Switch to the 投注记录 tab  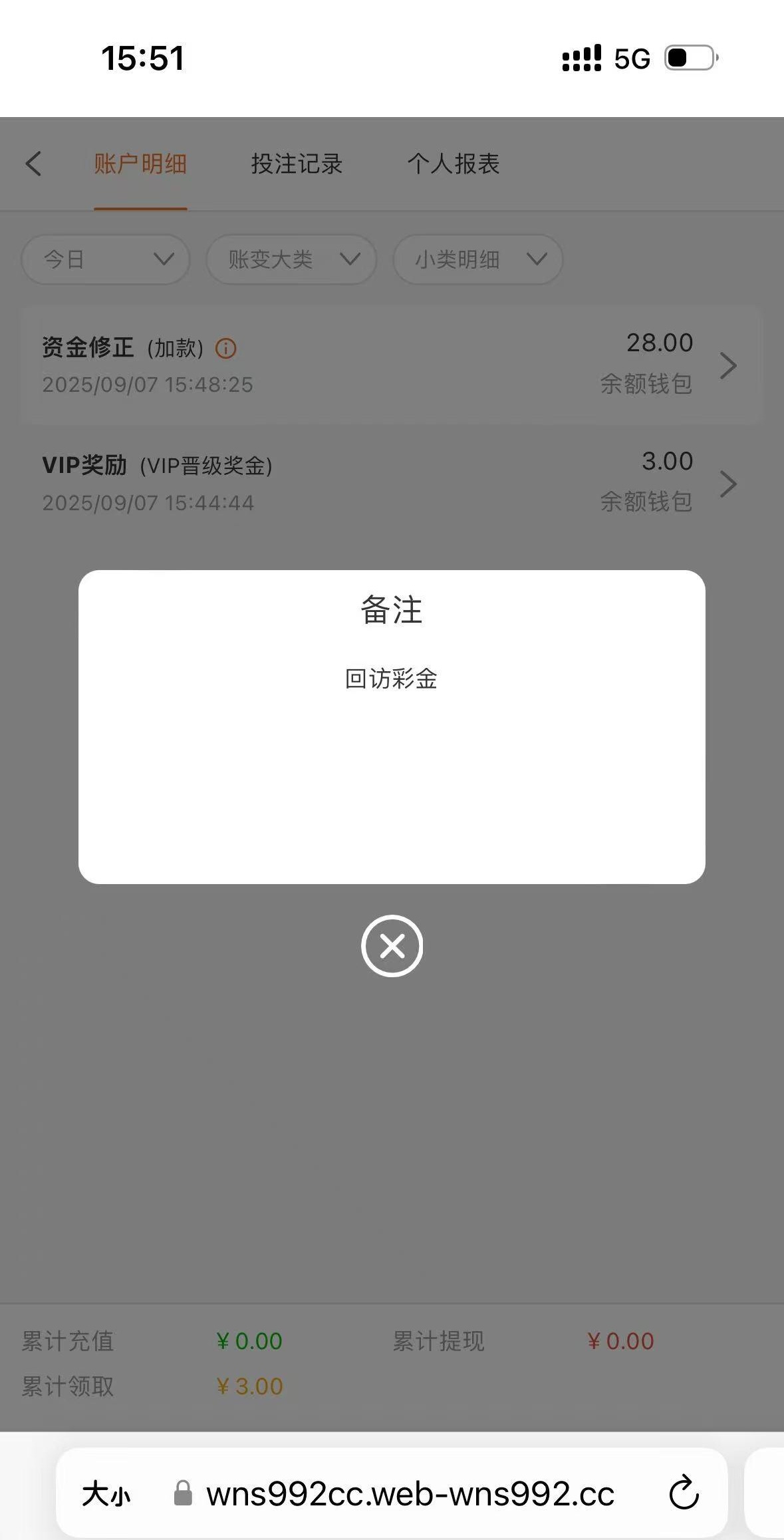(297, 164)
